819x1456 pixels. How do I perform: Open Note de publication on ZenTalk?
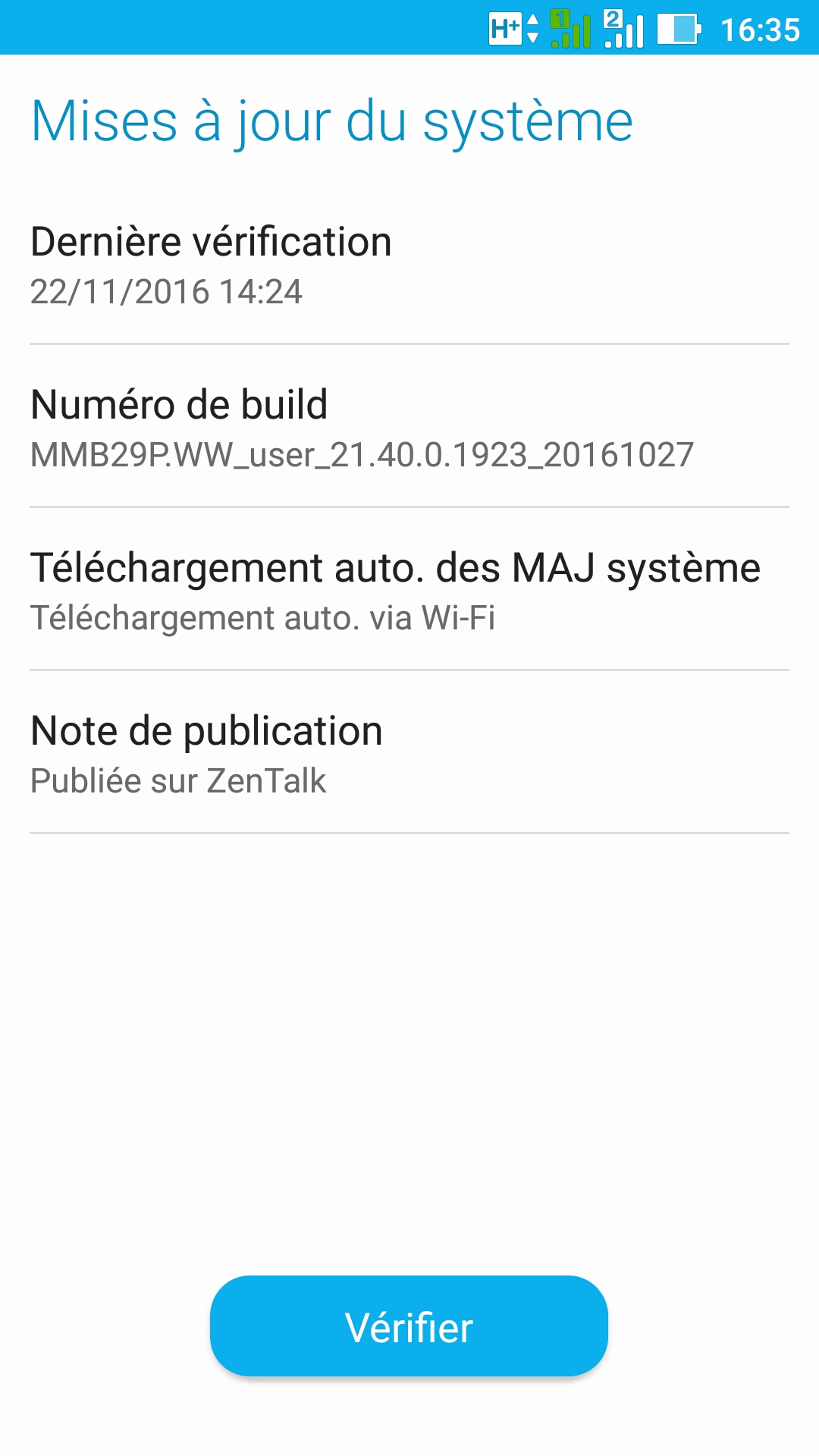pyautogui.click(x=409, y=752)
